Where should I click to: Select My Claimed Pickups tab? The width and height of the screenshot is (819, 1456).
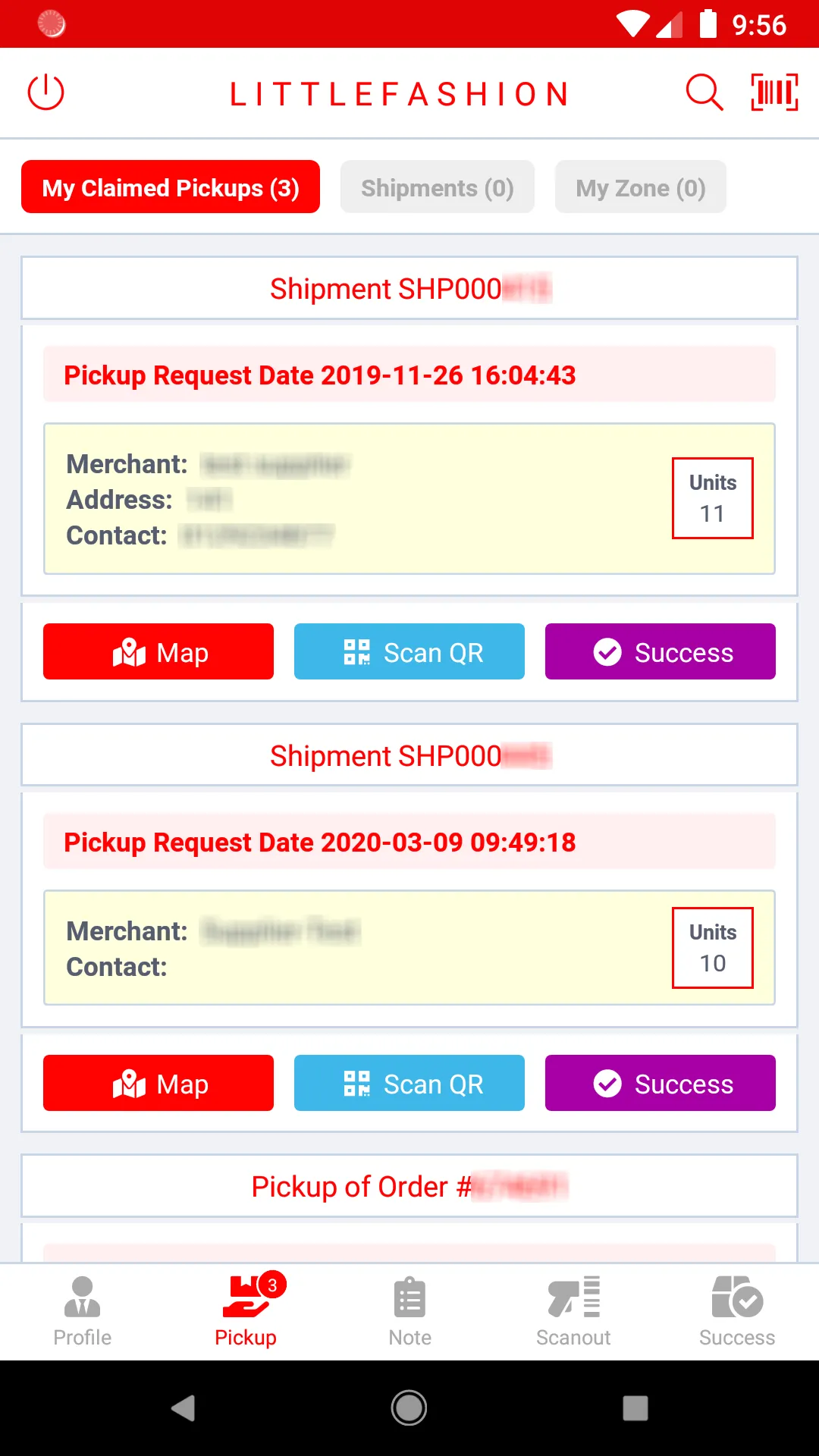coord(171,187)
